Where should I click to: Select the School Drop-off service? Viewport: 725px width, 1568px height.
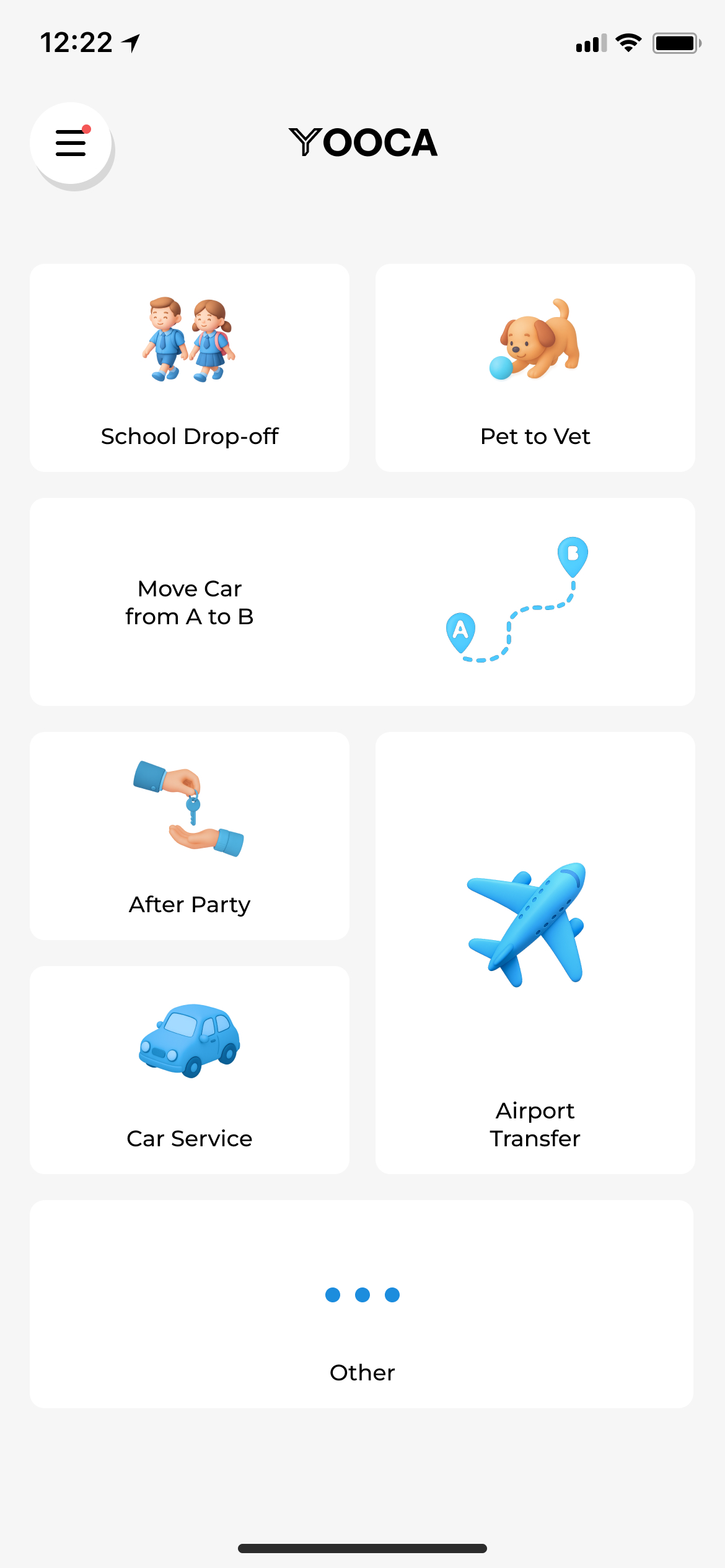pos(190,368)
